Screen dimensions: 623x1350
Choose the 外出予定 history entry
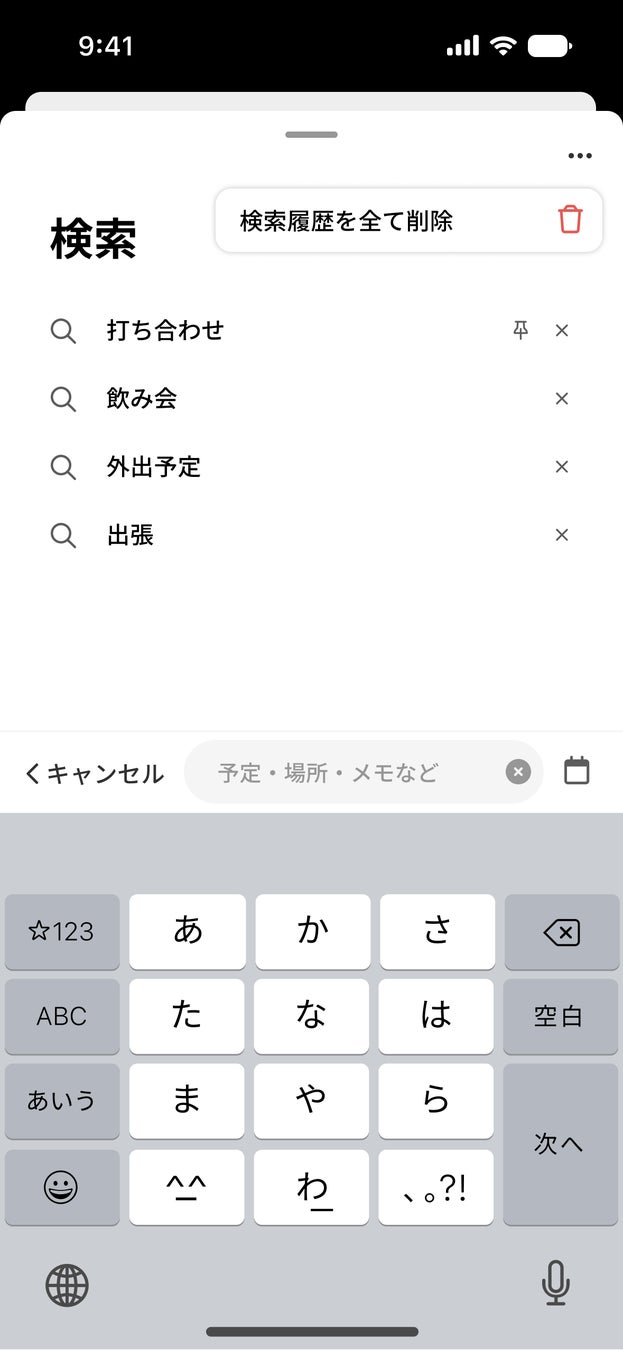[154, 467]
